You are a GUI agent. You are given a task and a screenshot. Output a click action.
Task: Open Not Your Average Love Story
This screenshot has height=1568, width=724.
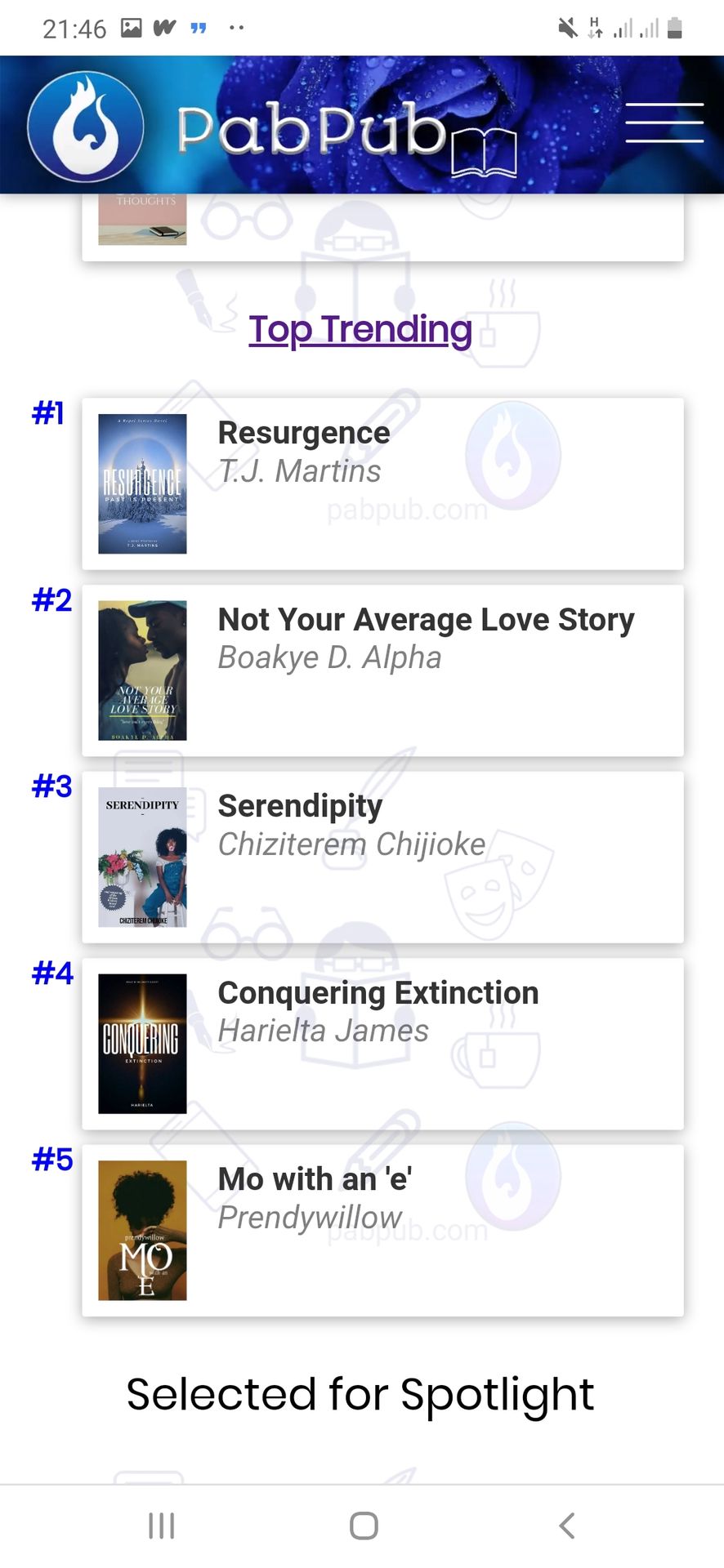(382, 670)
